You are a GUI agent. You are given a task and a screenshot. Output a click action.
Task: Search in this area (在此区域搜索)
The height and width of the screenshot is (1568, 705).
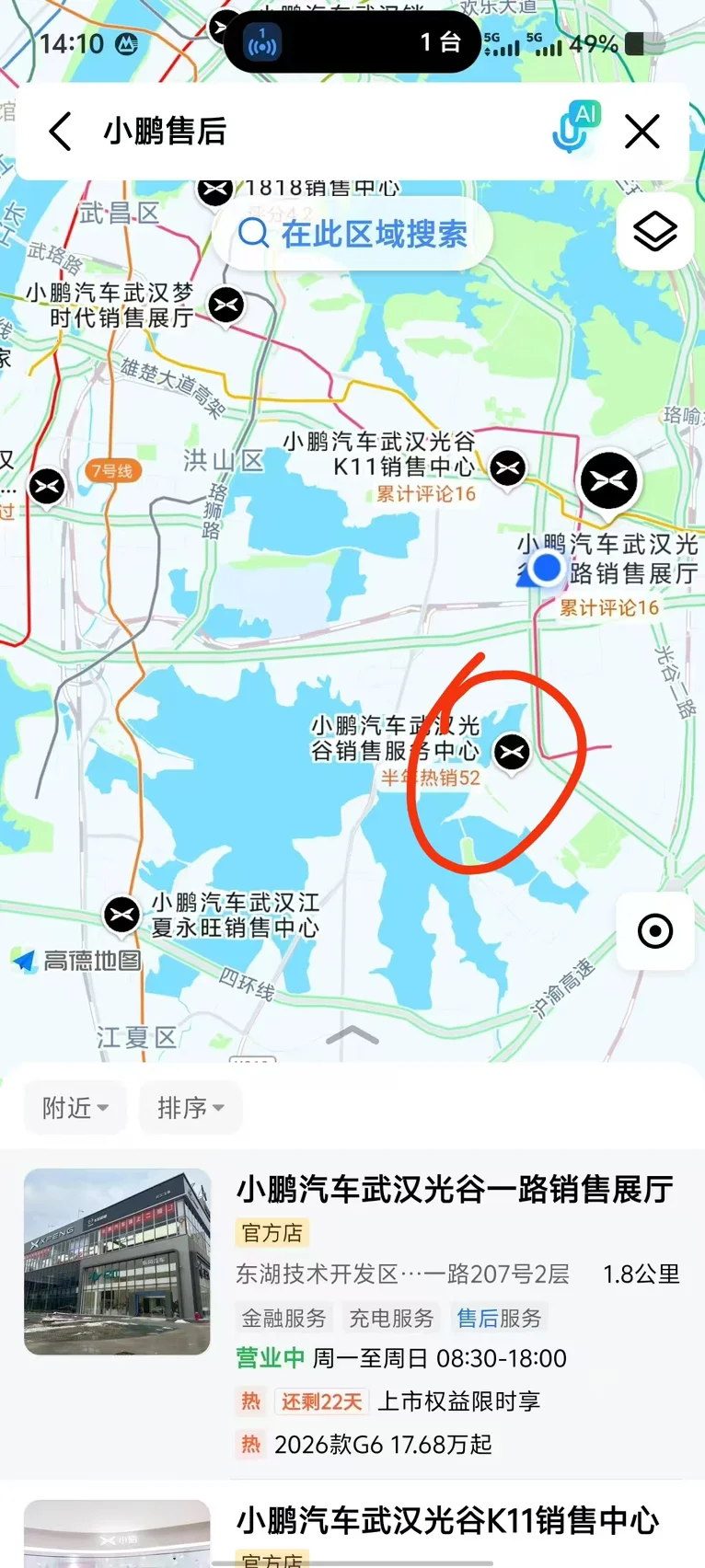(352, 234)
